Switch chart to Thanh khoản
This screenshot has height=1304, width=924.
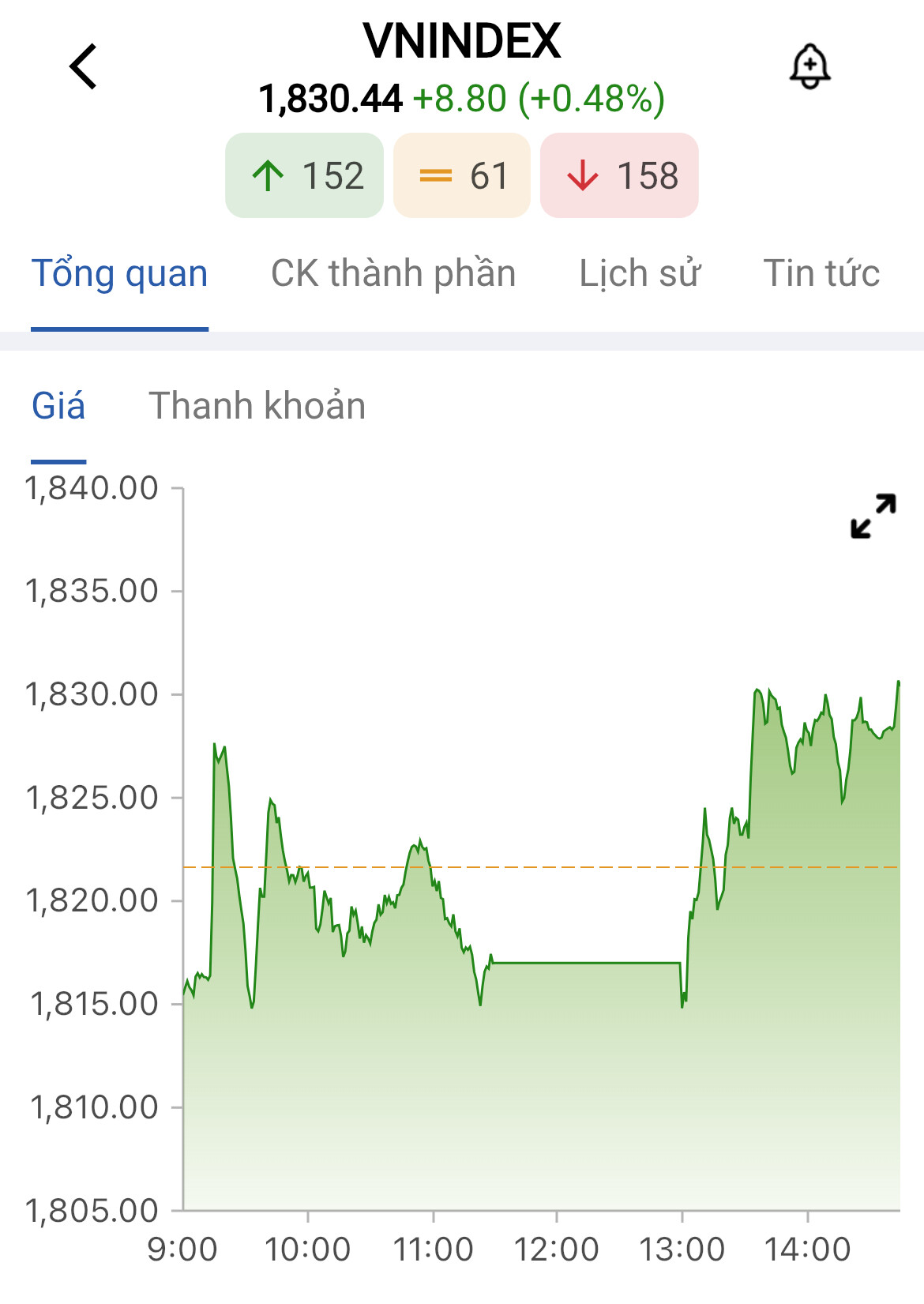257,406
